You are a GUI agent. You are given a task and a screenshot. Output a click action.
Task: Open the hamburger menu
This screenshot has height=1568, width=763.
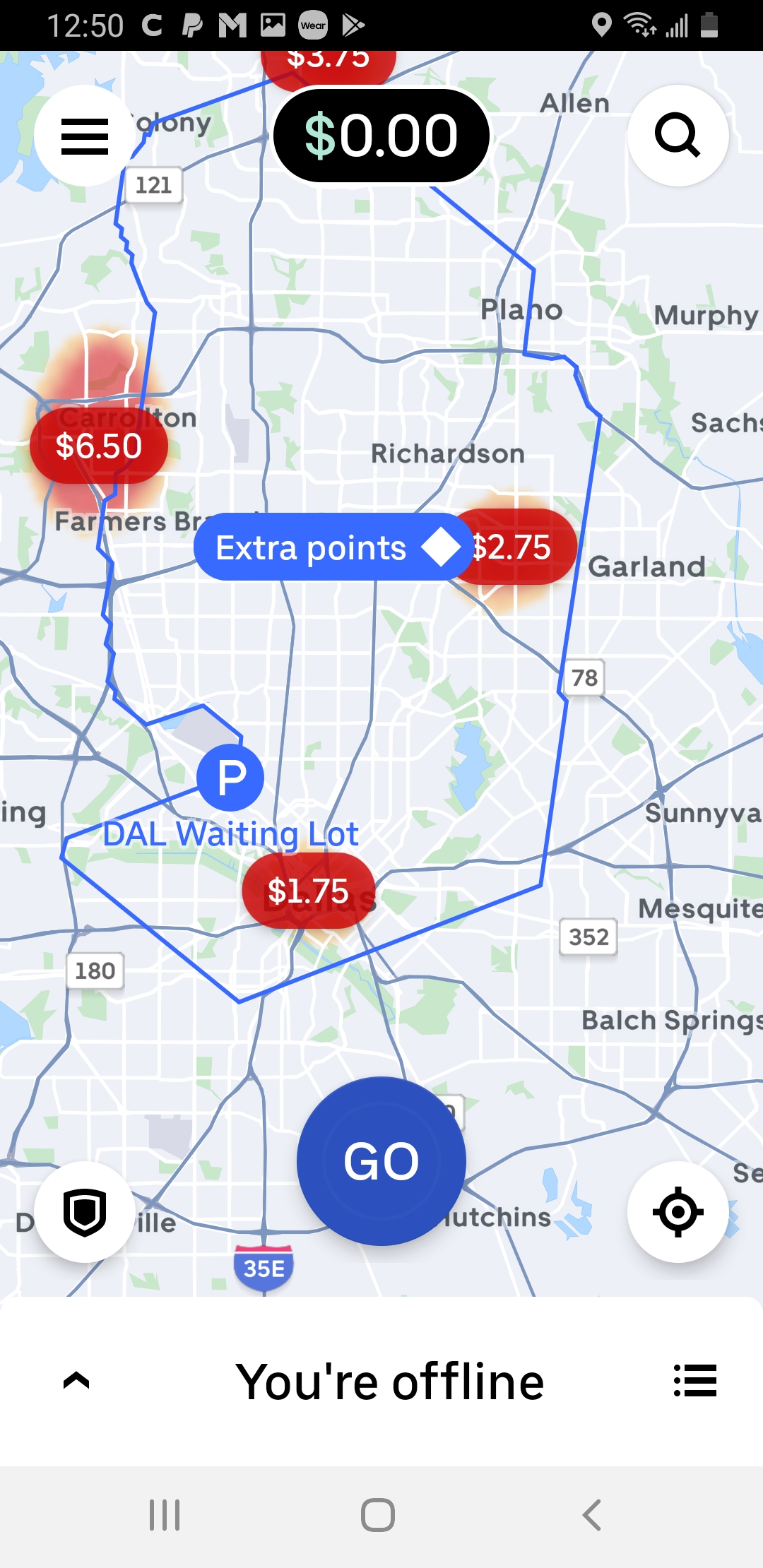[x=85, y=136]
